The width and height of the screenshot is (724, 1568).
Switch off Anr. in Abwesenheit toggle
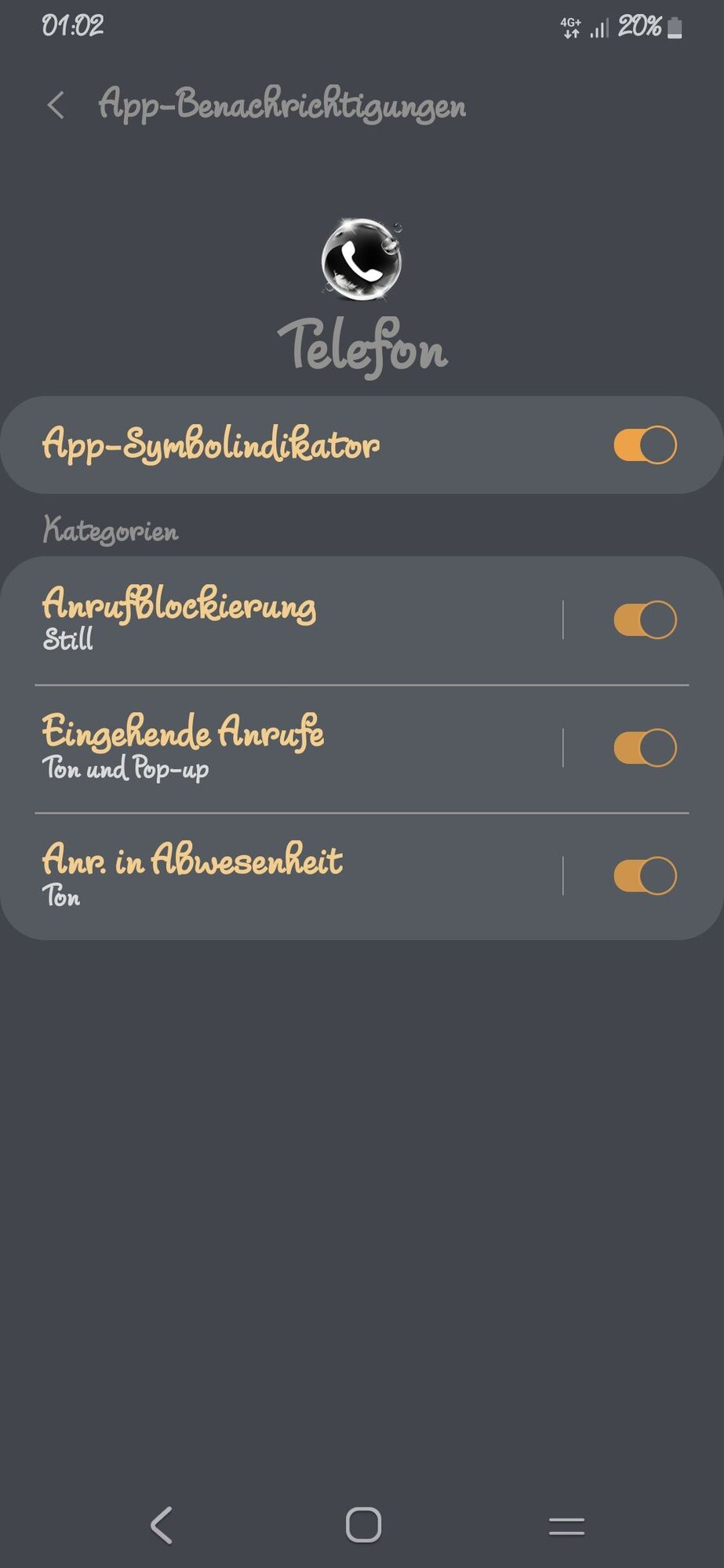[x=644, y=876]
